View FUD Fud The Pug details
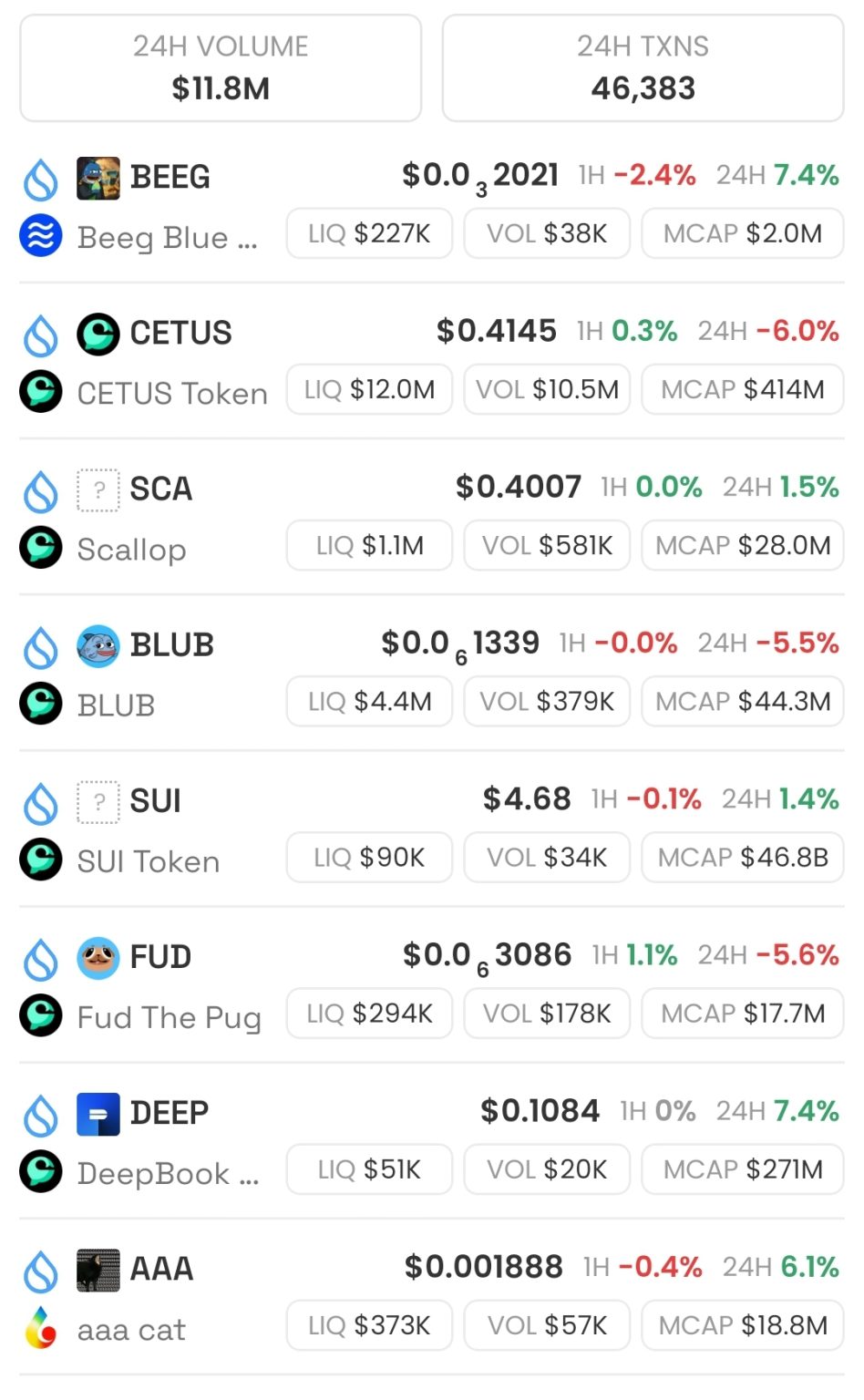 point(160,957)
